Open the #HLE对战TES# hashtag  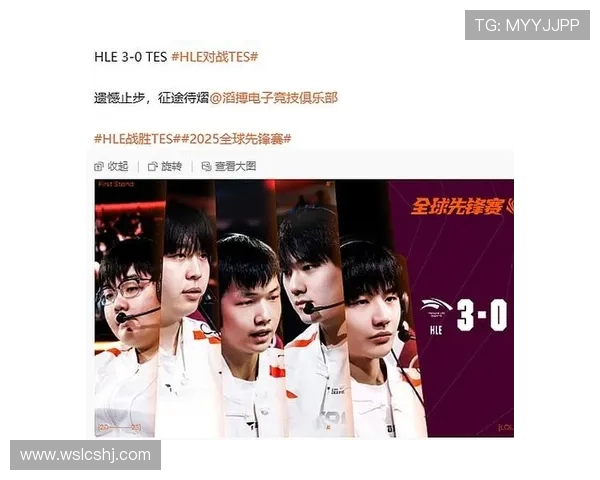point(215,57)
